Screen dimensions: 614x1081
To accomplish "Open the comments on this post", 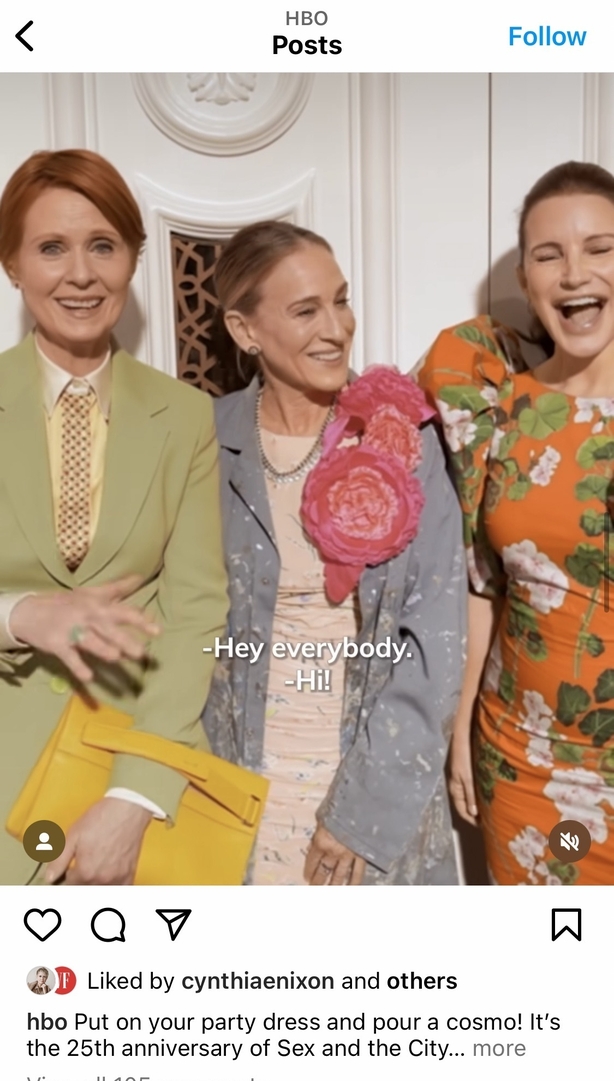I will [x=108, y=925].
